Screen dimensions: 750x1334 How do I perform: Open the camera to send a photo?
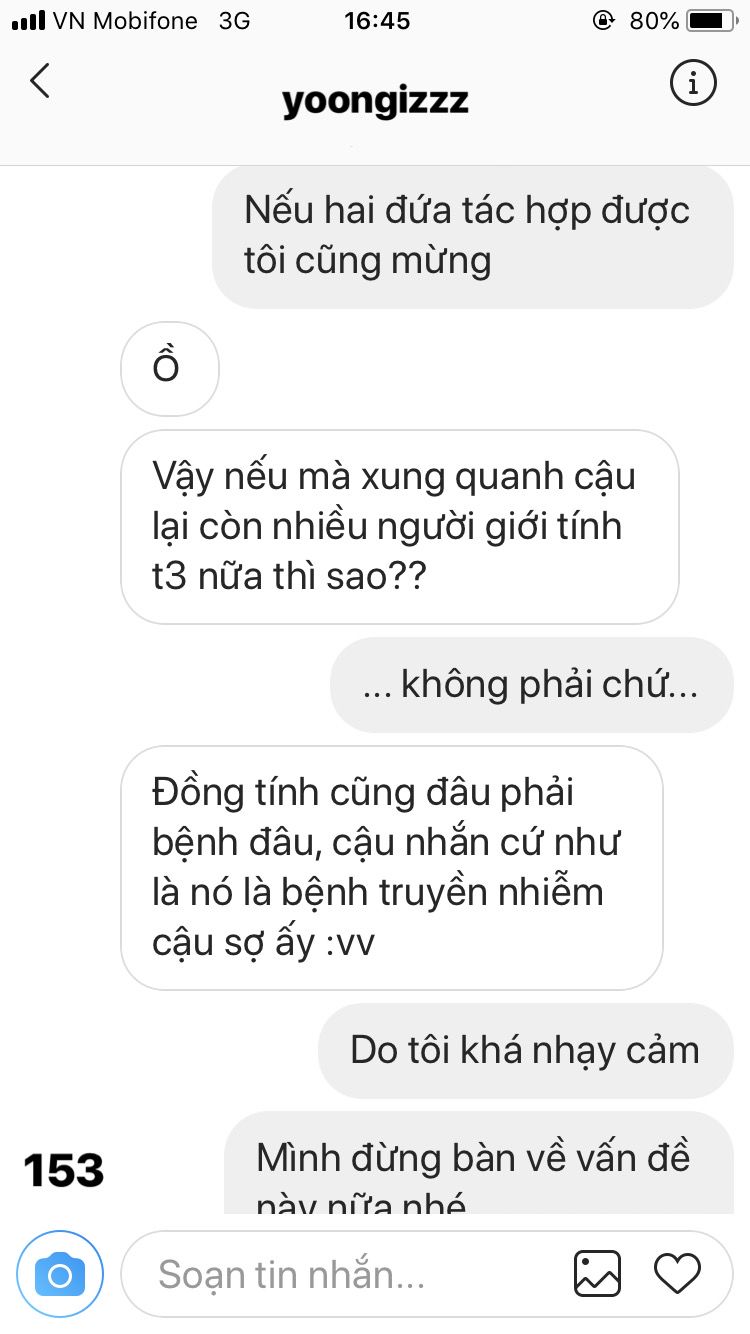tap(60, 1274)
